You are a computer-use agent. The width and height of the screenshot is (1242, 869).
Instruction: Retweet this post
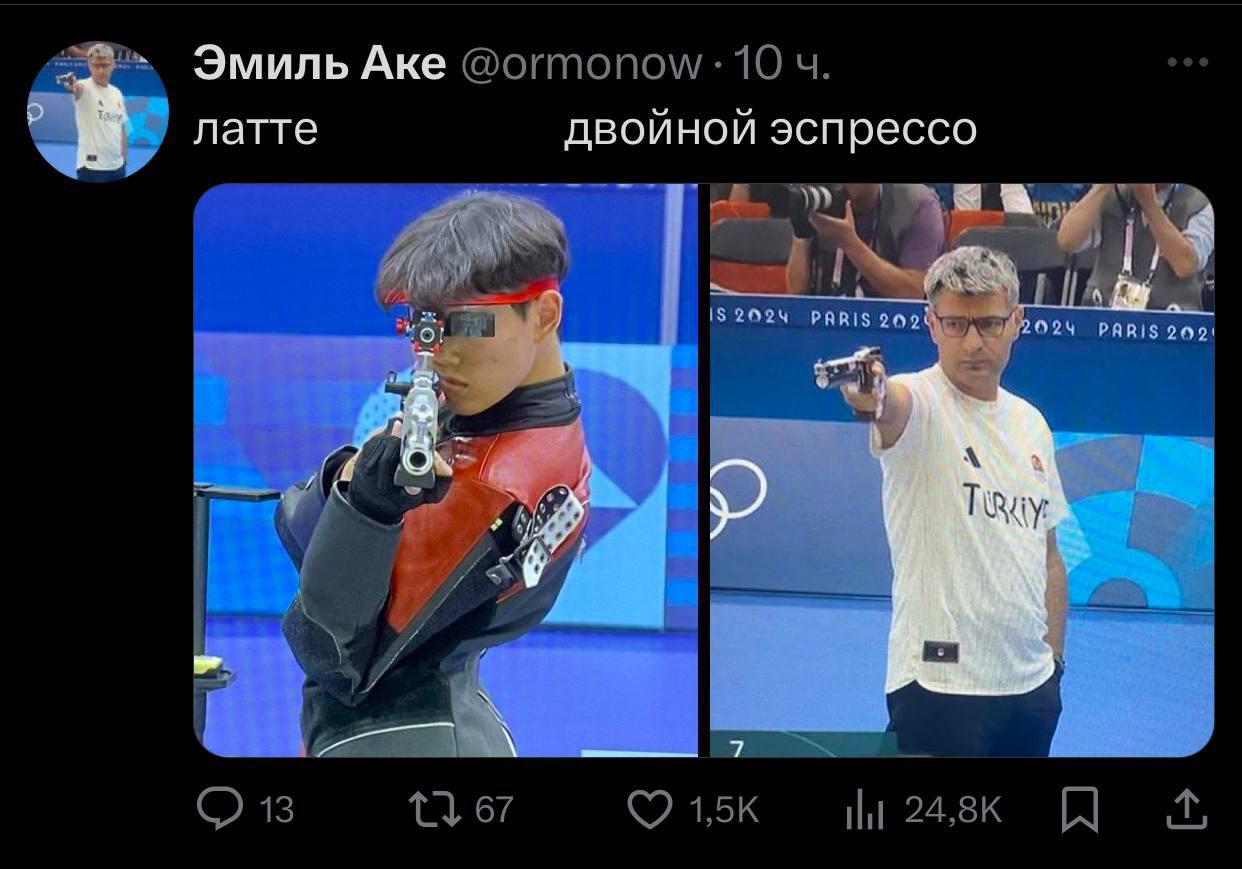tap(436, 809)
